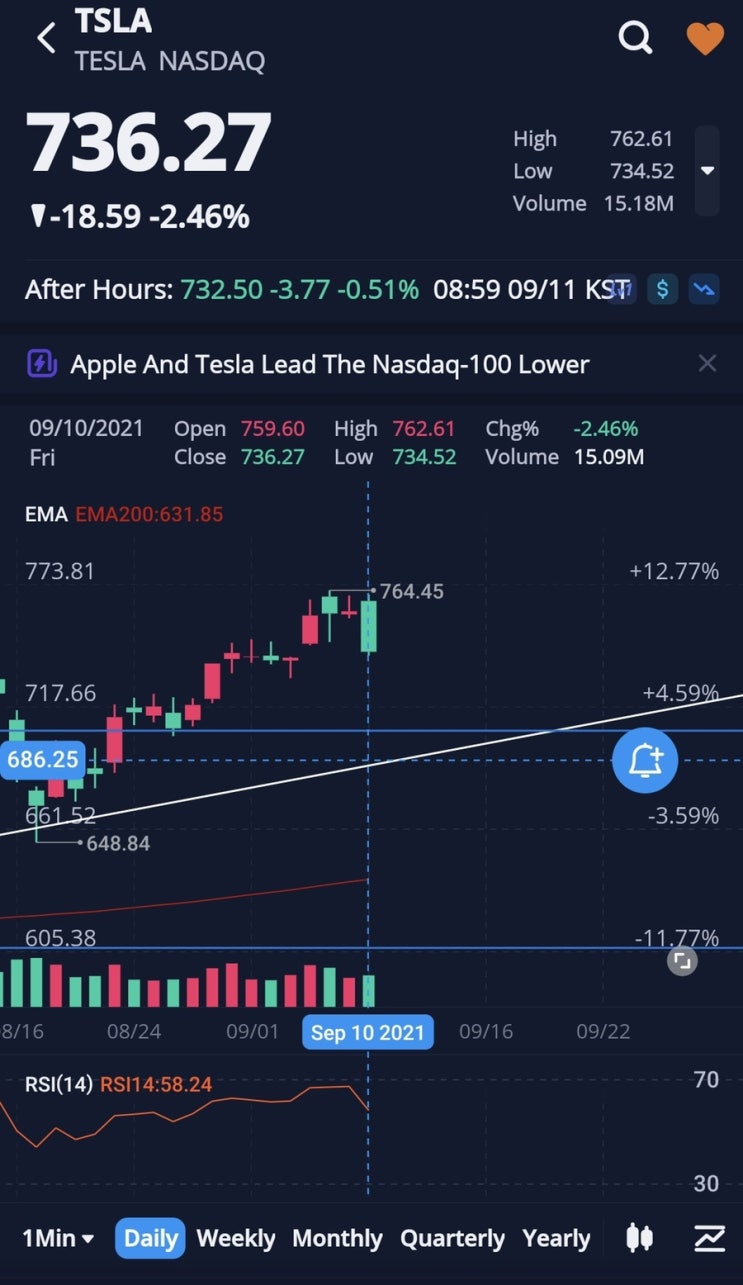Screen dimensions: 743x1285
Task: Select the Daily chart tab
Action: click(150, 1238)
